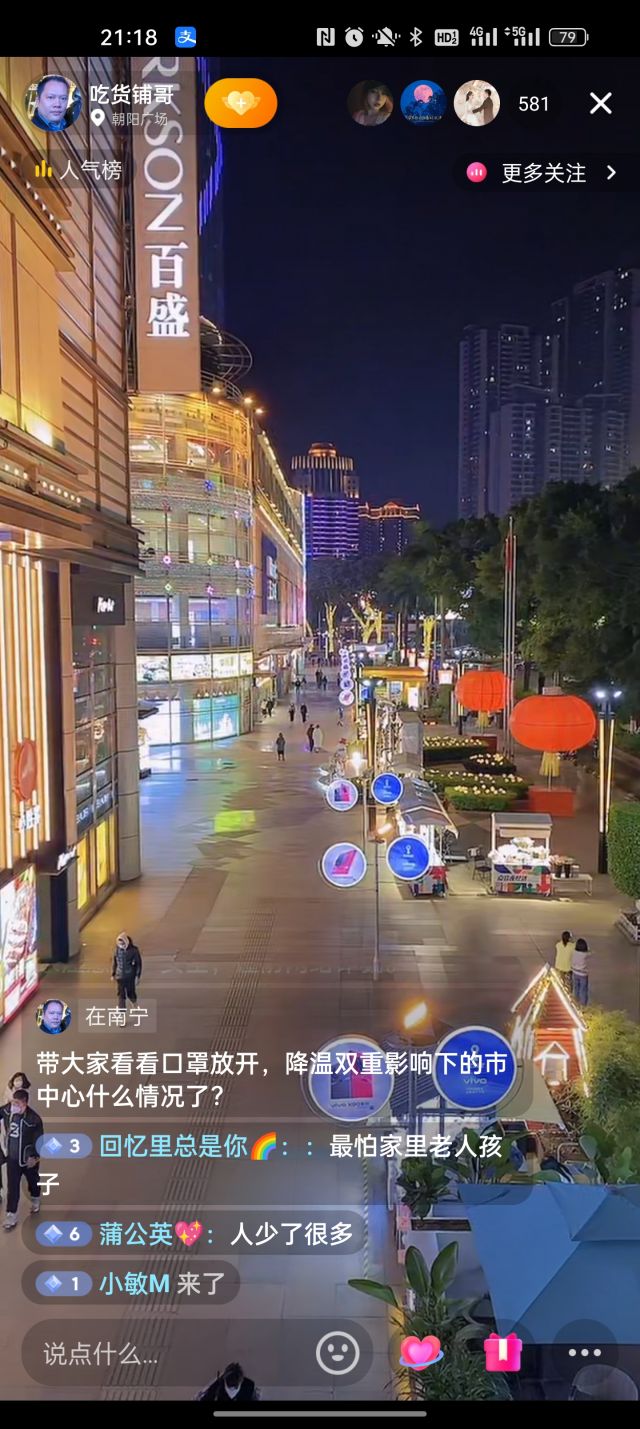
Task: Open the gift panel
Action: pyautogui.click(x=503, y=1353)
